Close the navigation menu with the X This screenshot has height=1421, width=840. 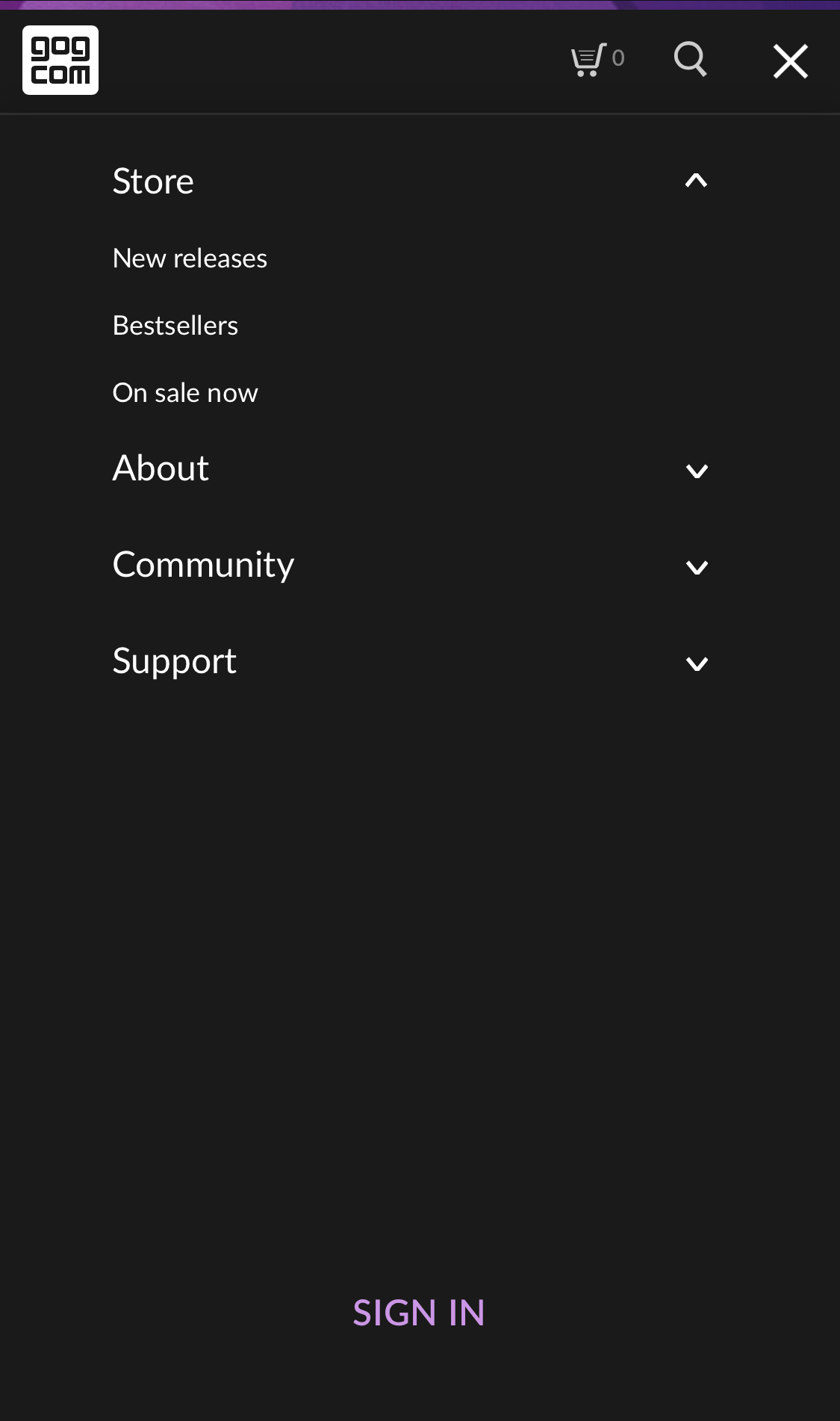pyautogui.click(x=789, y=60)
